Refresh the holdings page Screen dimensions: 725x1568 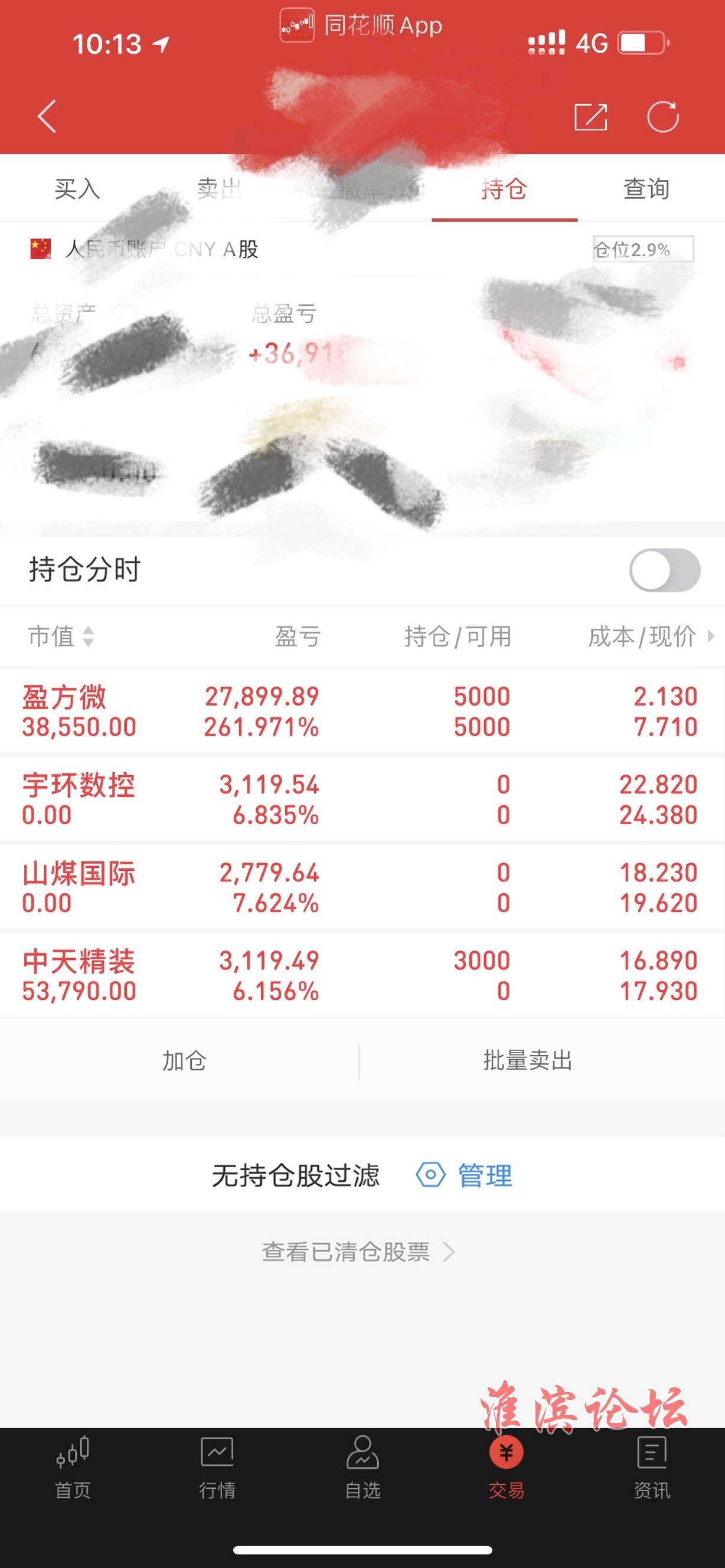(662, 116)
